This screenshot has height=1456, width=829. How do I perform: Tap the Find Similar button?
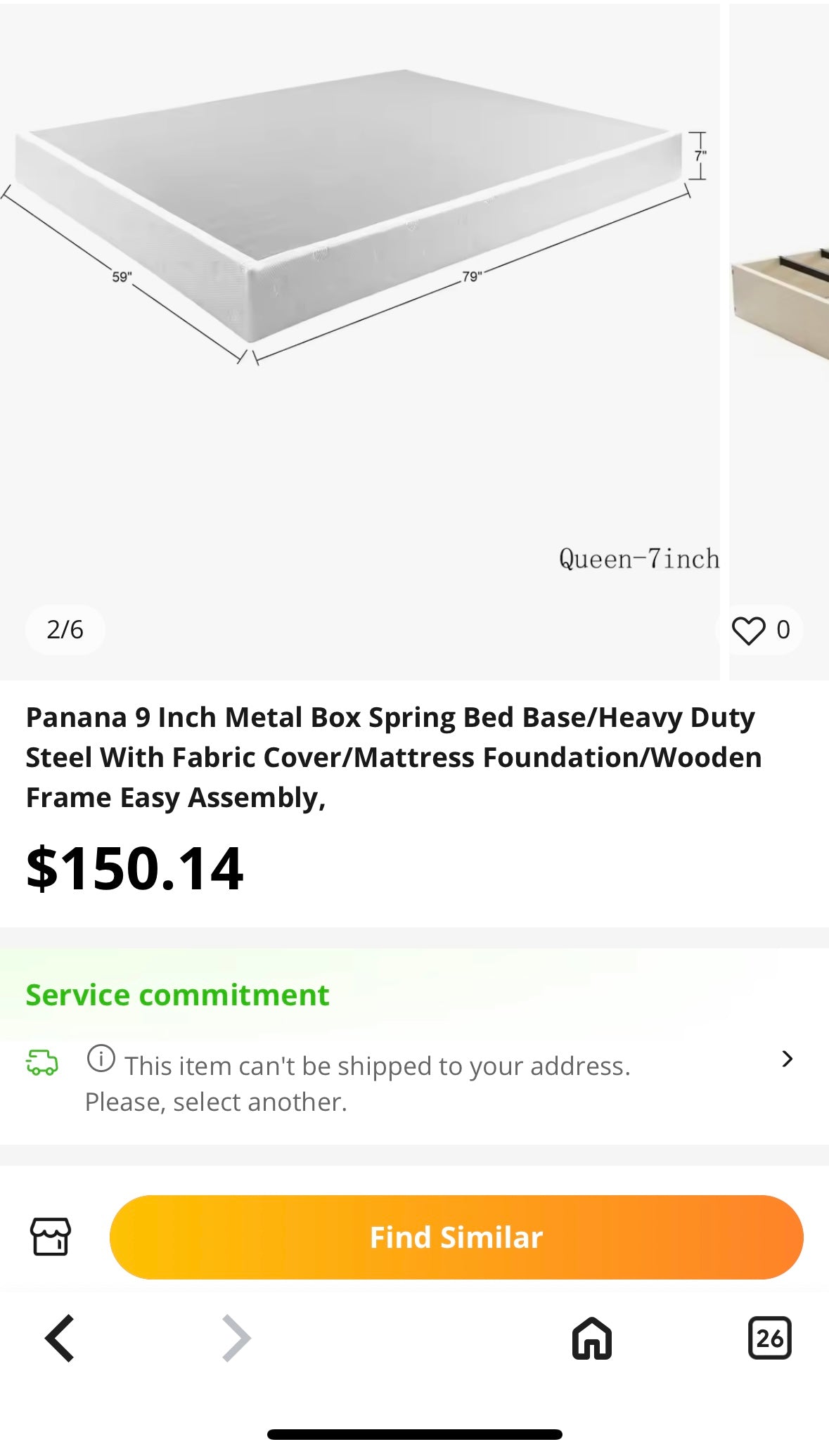456,1237
